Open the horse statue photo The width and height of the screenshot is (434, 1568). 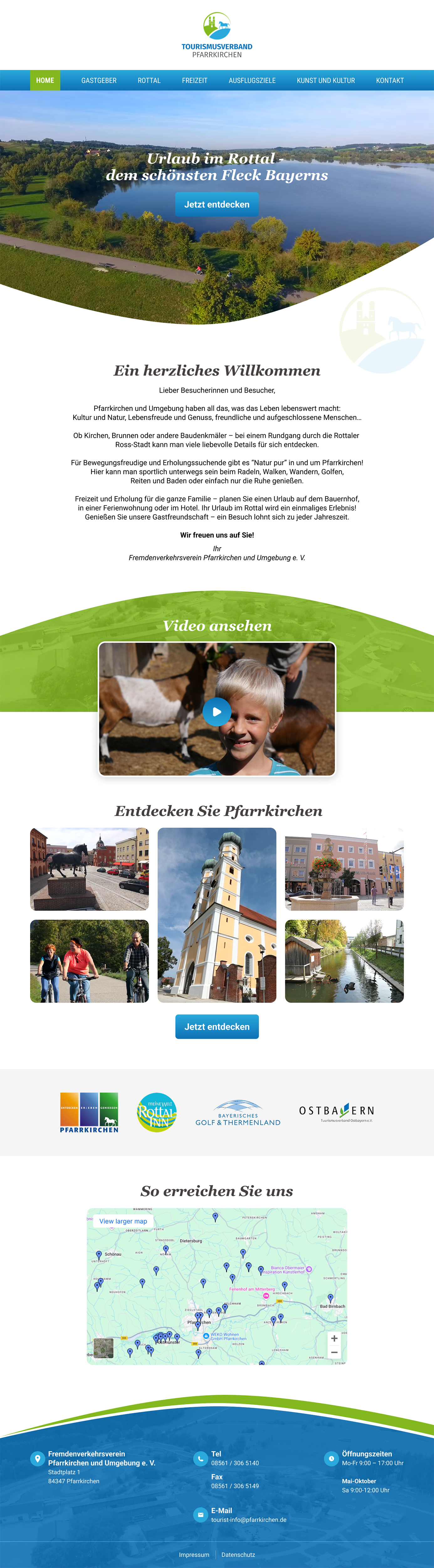coord(89,869)
